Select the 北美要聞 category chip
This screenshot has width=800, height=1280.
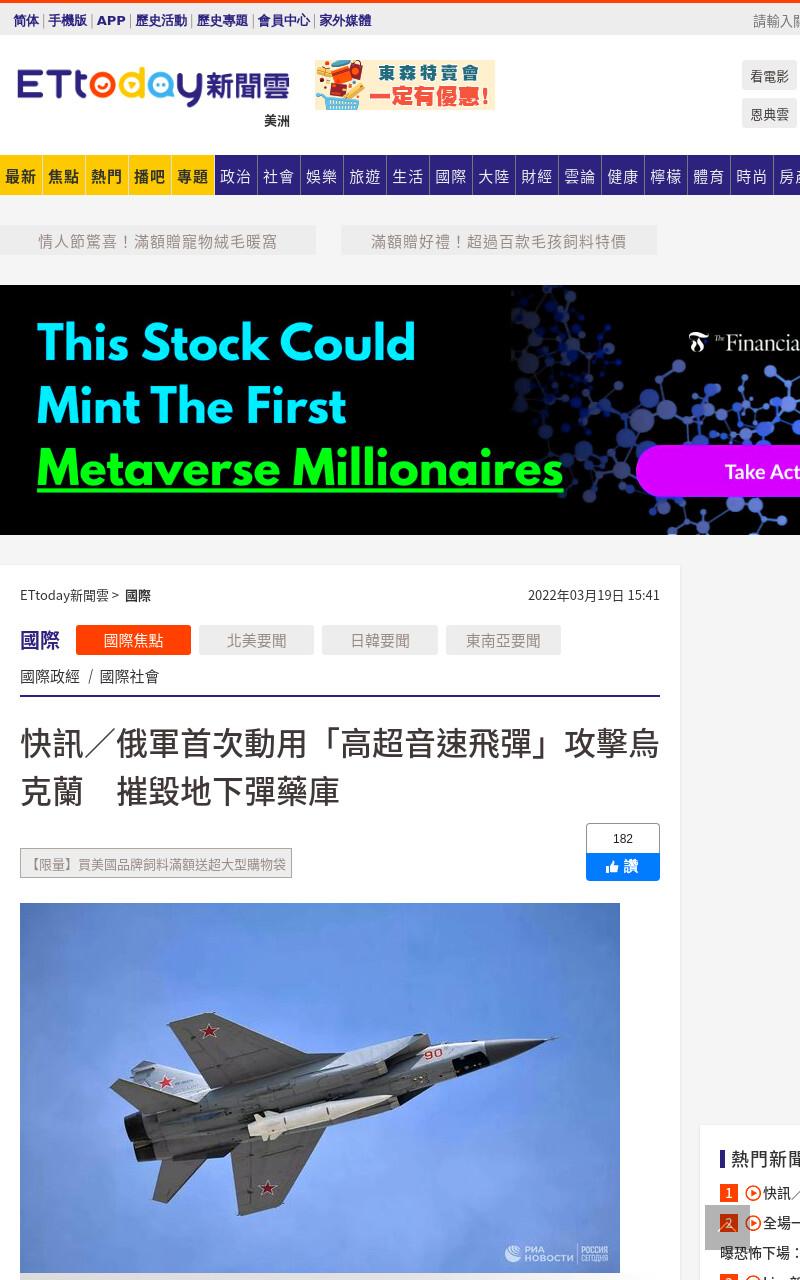point(256,640)
